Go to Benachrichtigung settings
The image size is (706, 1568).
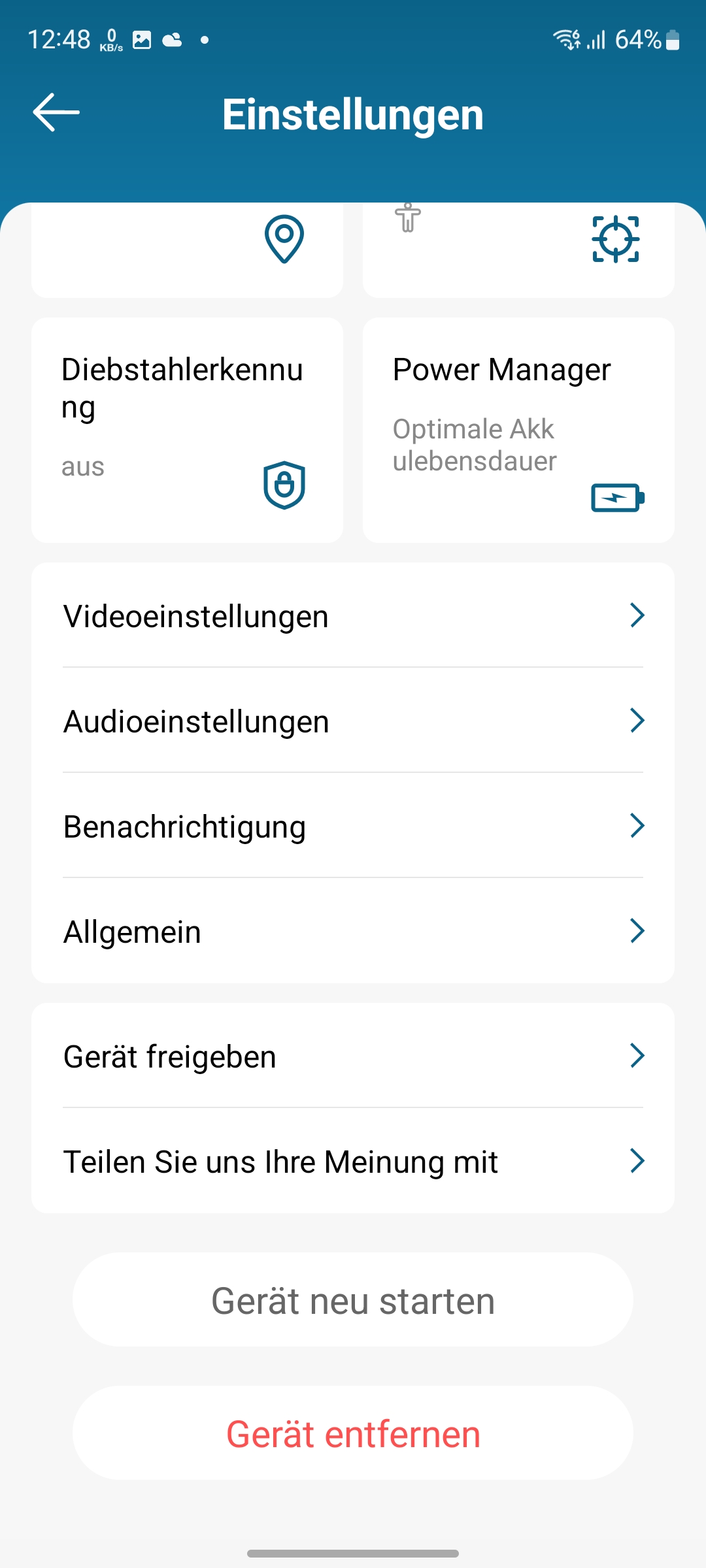[353, 826]
